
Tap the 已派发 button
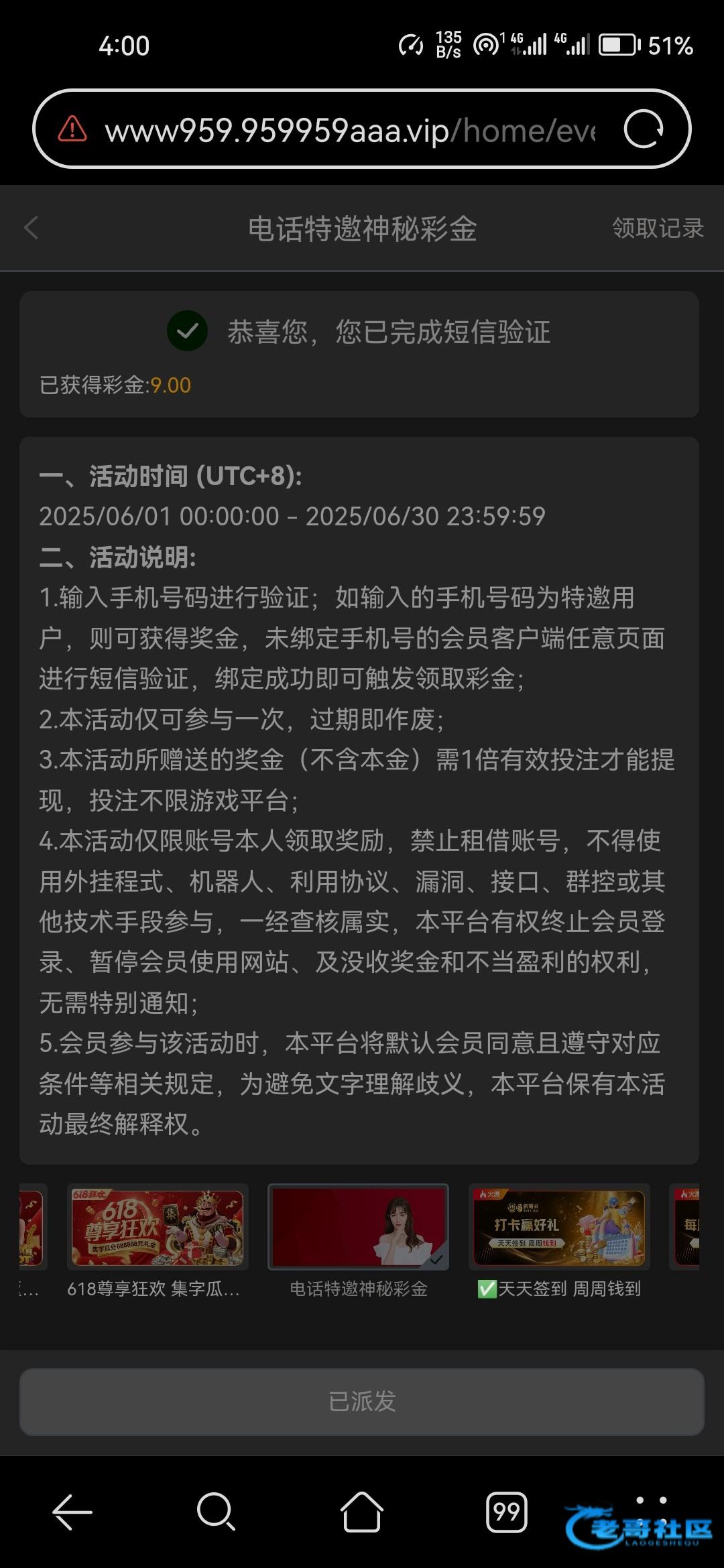(362, 1401)
